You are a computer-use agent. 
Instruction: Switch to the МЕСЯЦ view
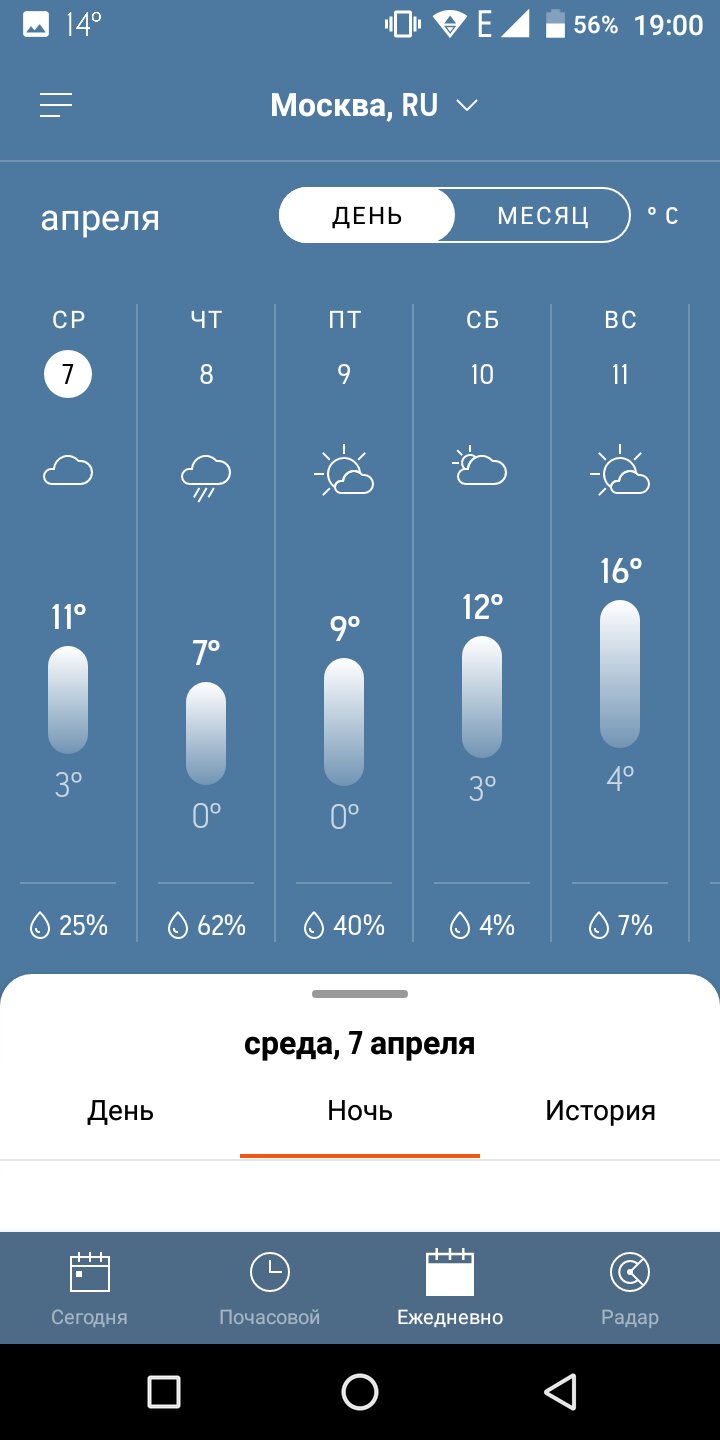pos(543,215)
